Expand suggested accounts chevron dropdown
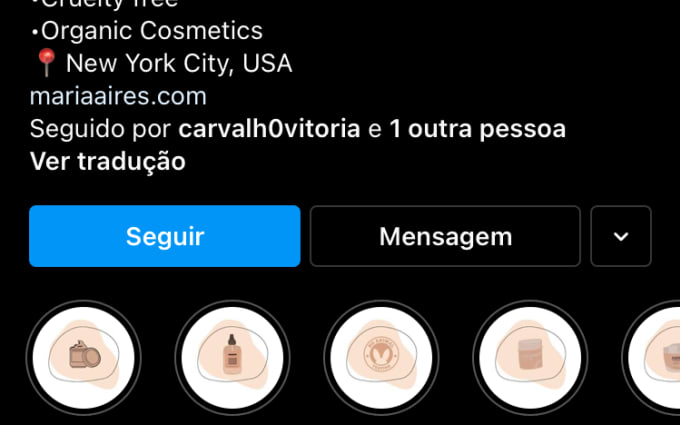The height and width of the screenshot is (425, 680). click(621, 236)
